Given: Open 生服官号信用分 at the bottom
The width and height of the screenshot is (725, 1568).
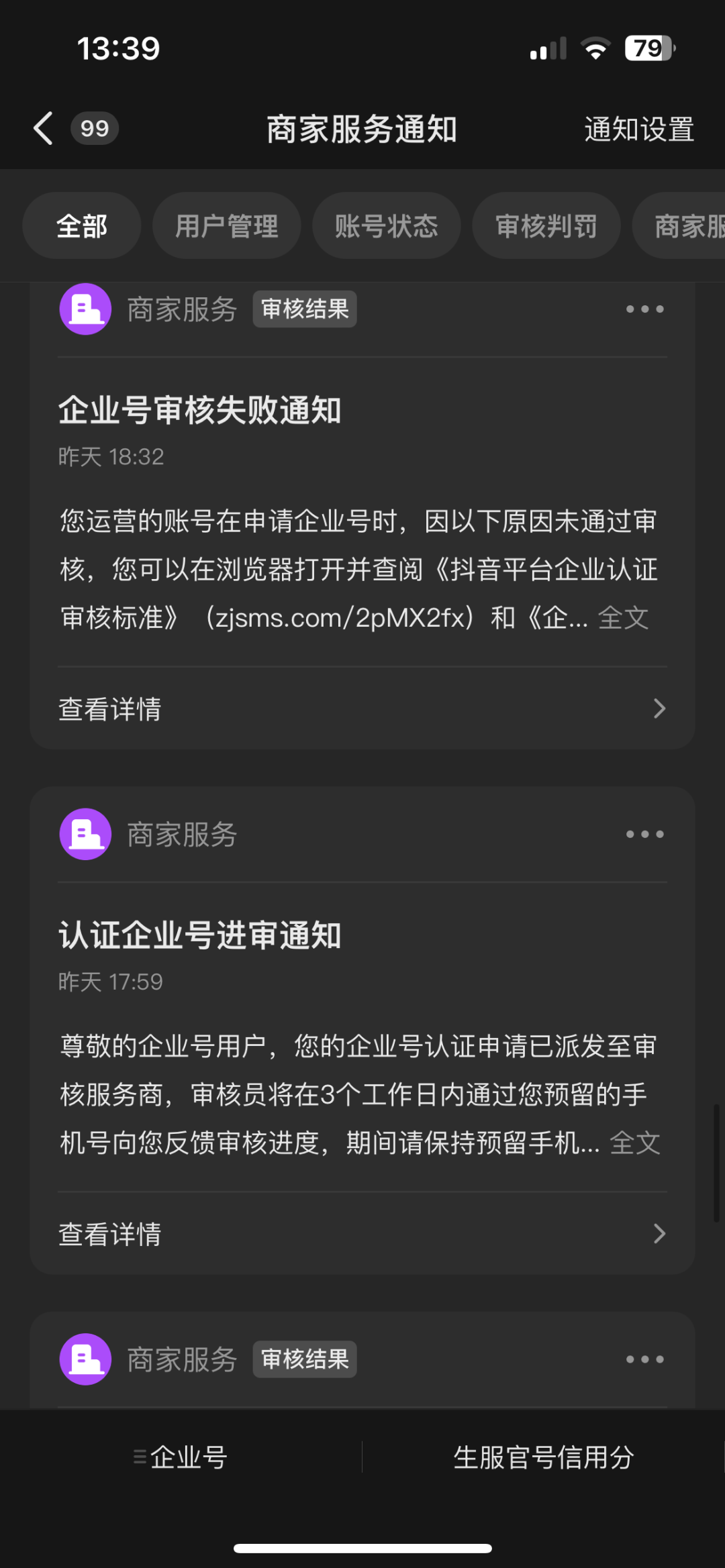Looking at the screenshot, I should tap(544, 1457).
